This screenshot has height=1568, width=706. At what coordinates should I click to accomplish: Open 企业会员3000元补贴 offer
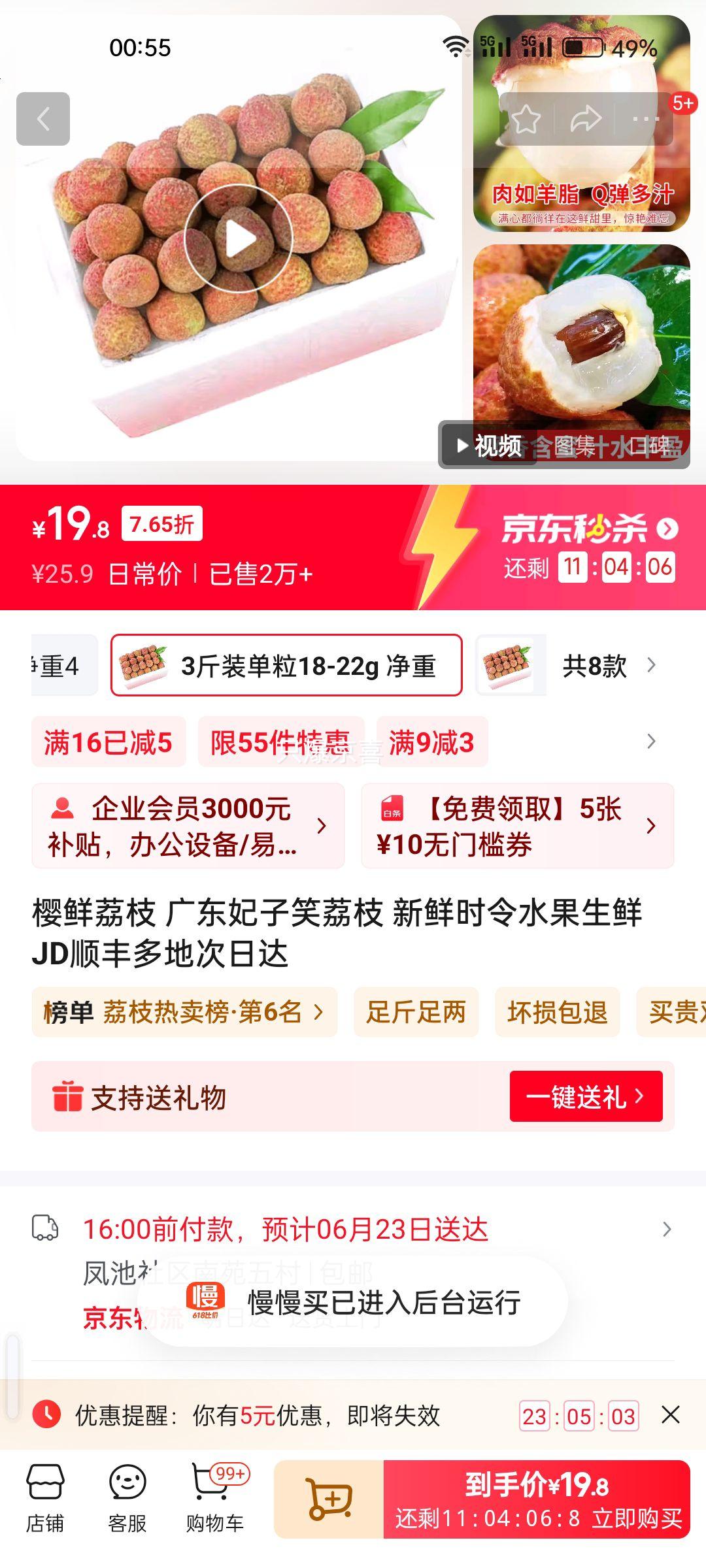click(188, 826)
